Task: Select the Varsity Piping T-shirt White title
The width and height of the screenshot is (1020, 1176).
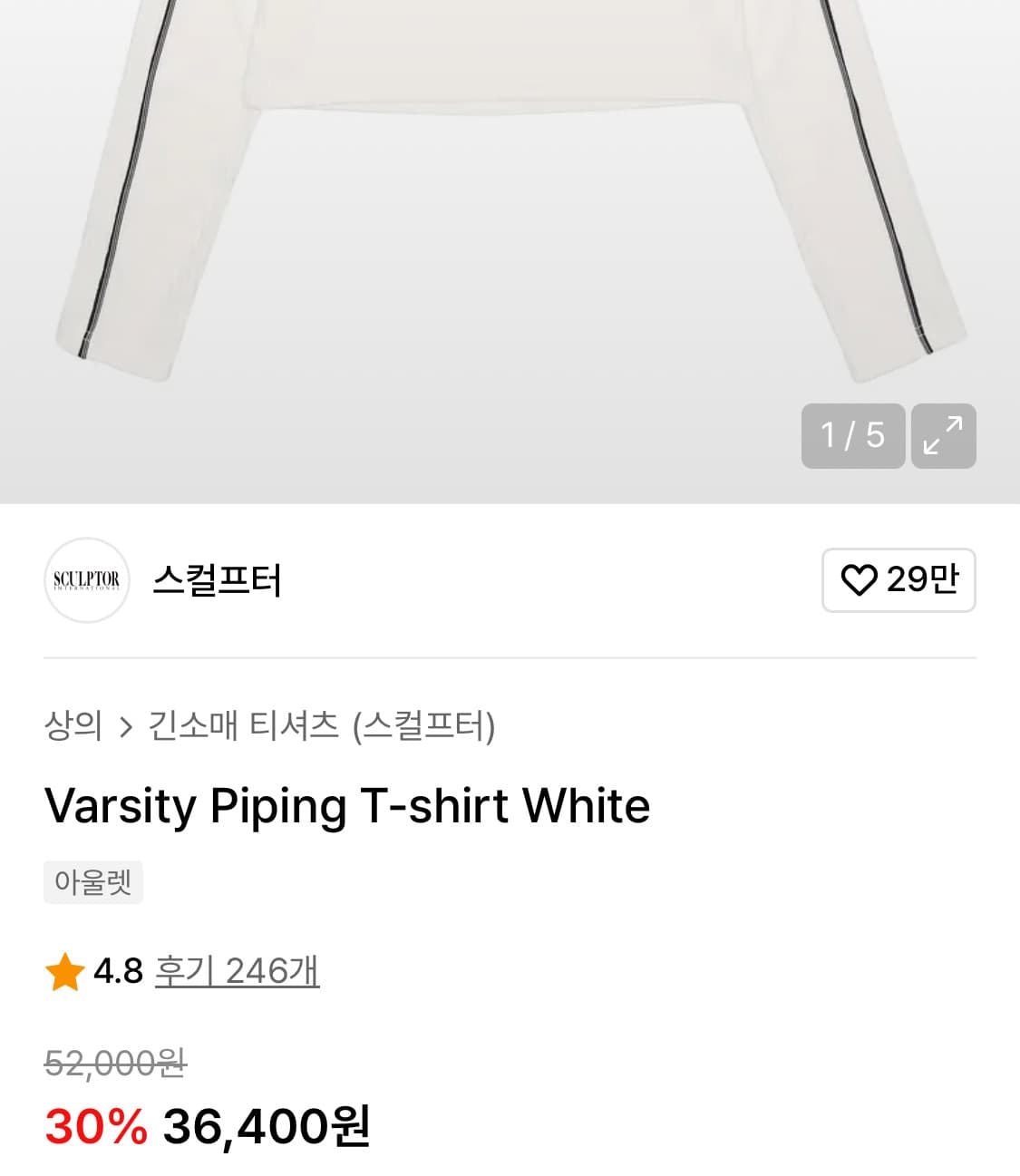Action: coord(347,804)
